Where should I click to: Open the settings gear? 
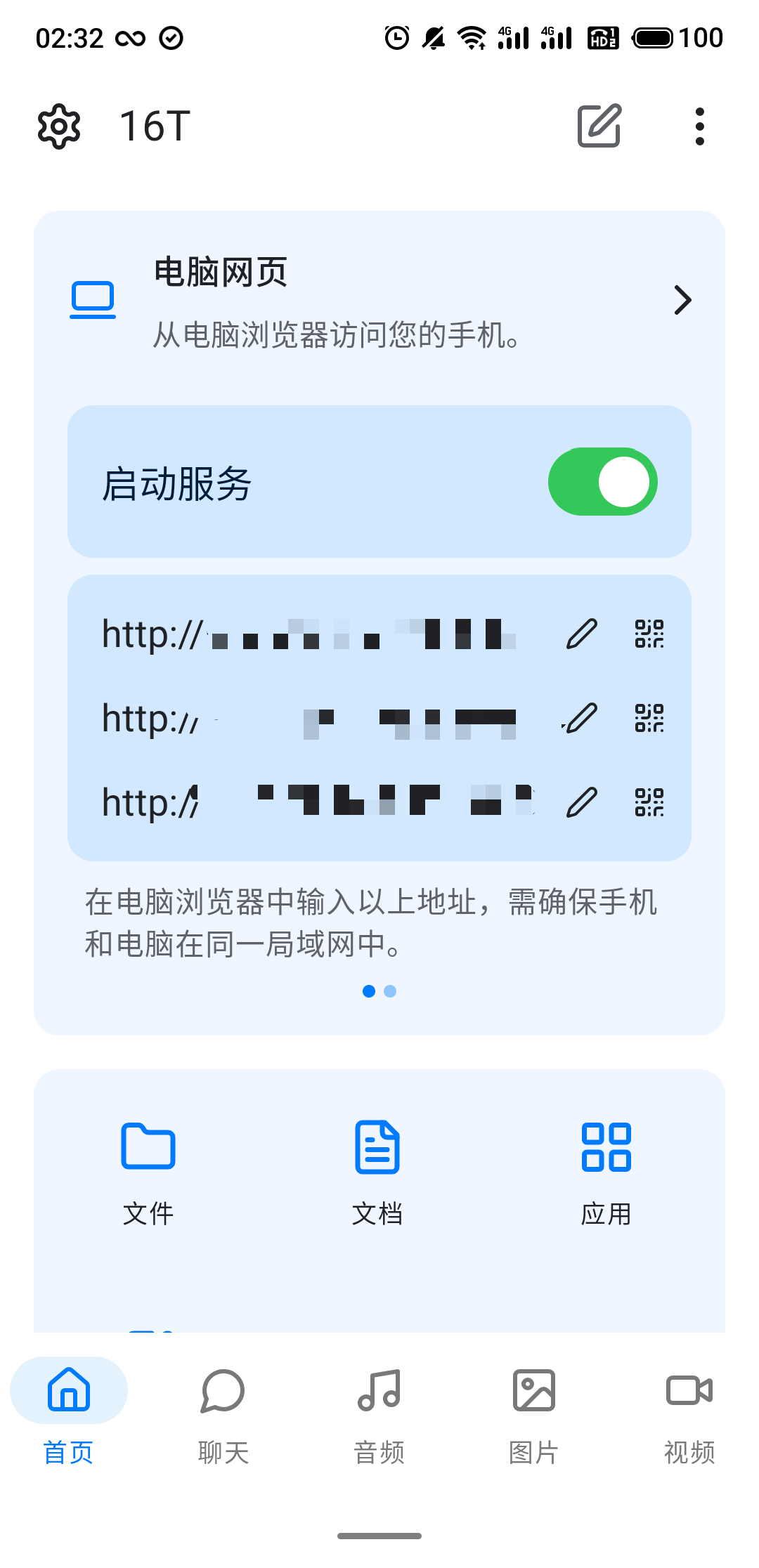tap(59, 126)
